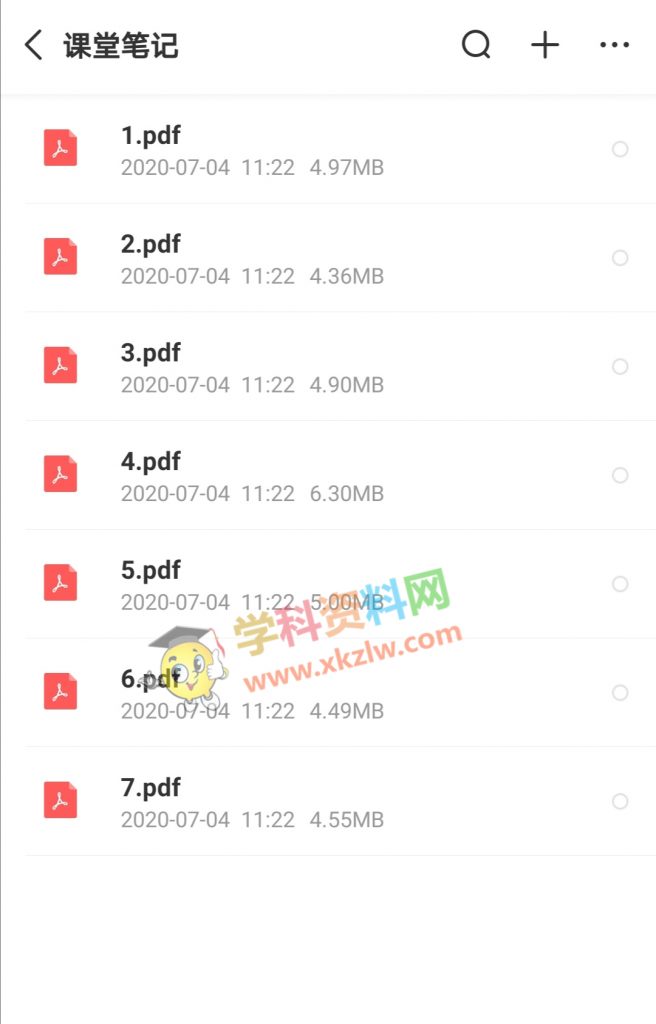Screen dimensions: 656x1024
Task: Select 5.pdf with its circle checkbox
Action: (620, 584)
